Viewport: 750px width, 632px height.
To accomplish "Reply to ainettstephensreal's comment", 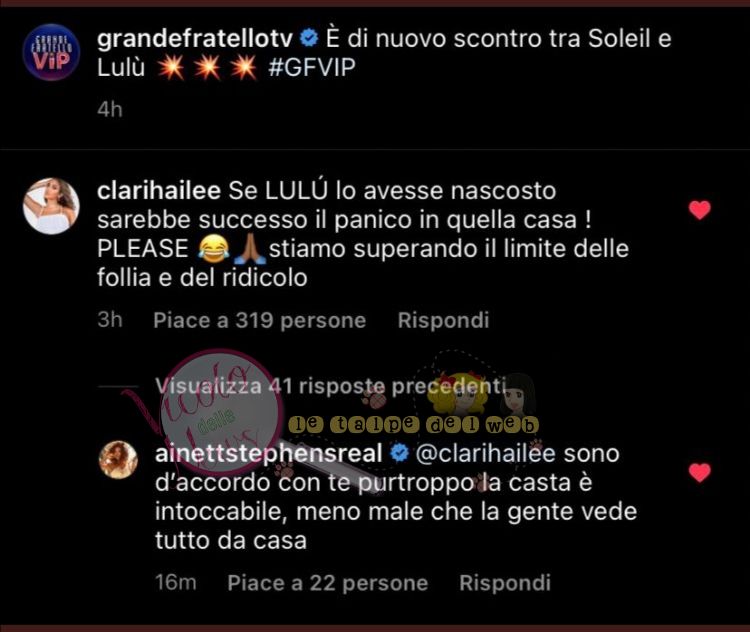I will pyautogui.click(x=504, y=582).
